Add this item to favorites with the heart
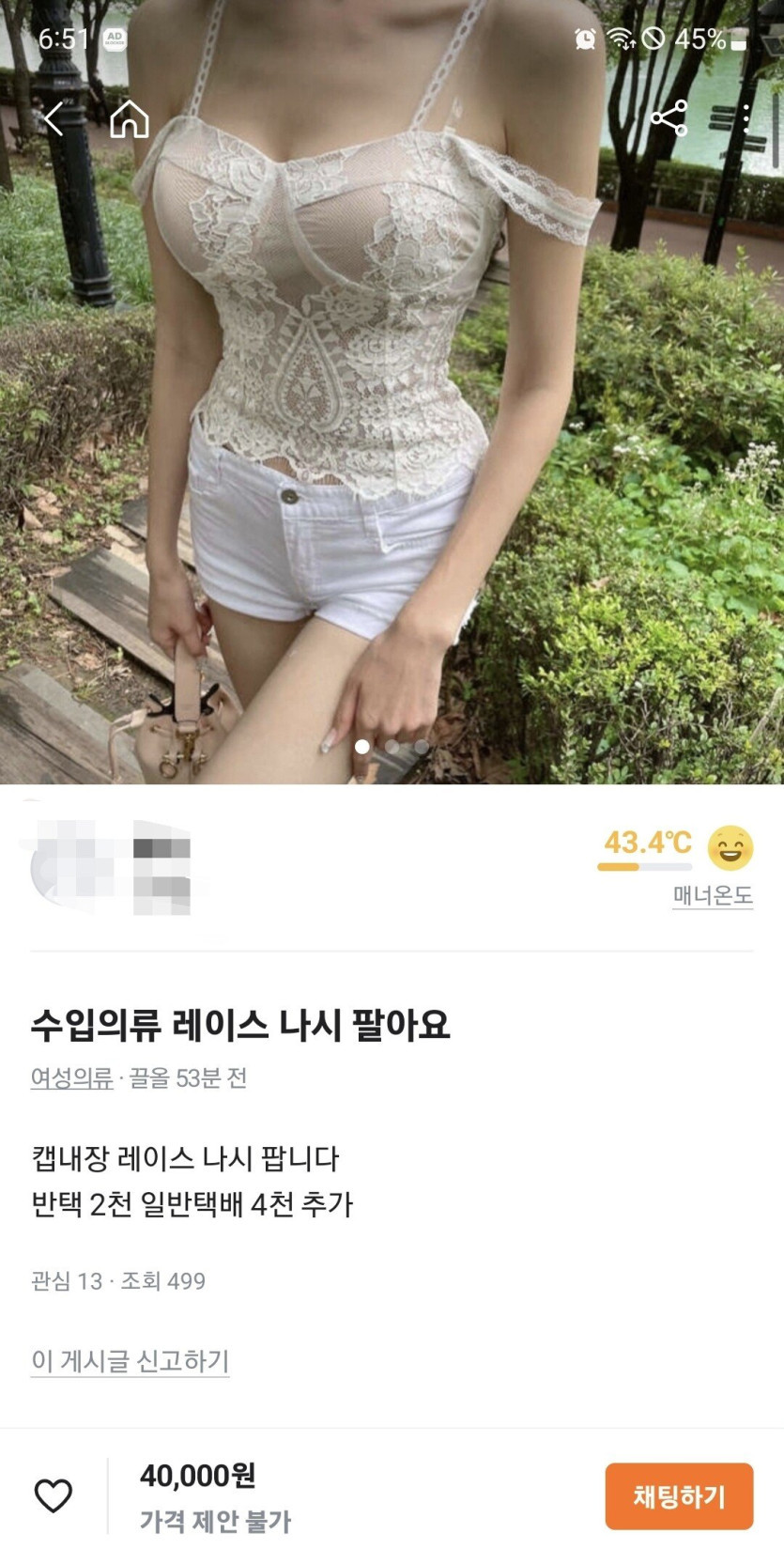Viewport: 784px width, 1564px height. (x=54, y=1495)
